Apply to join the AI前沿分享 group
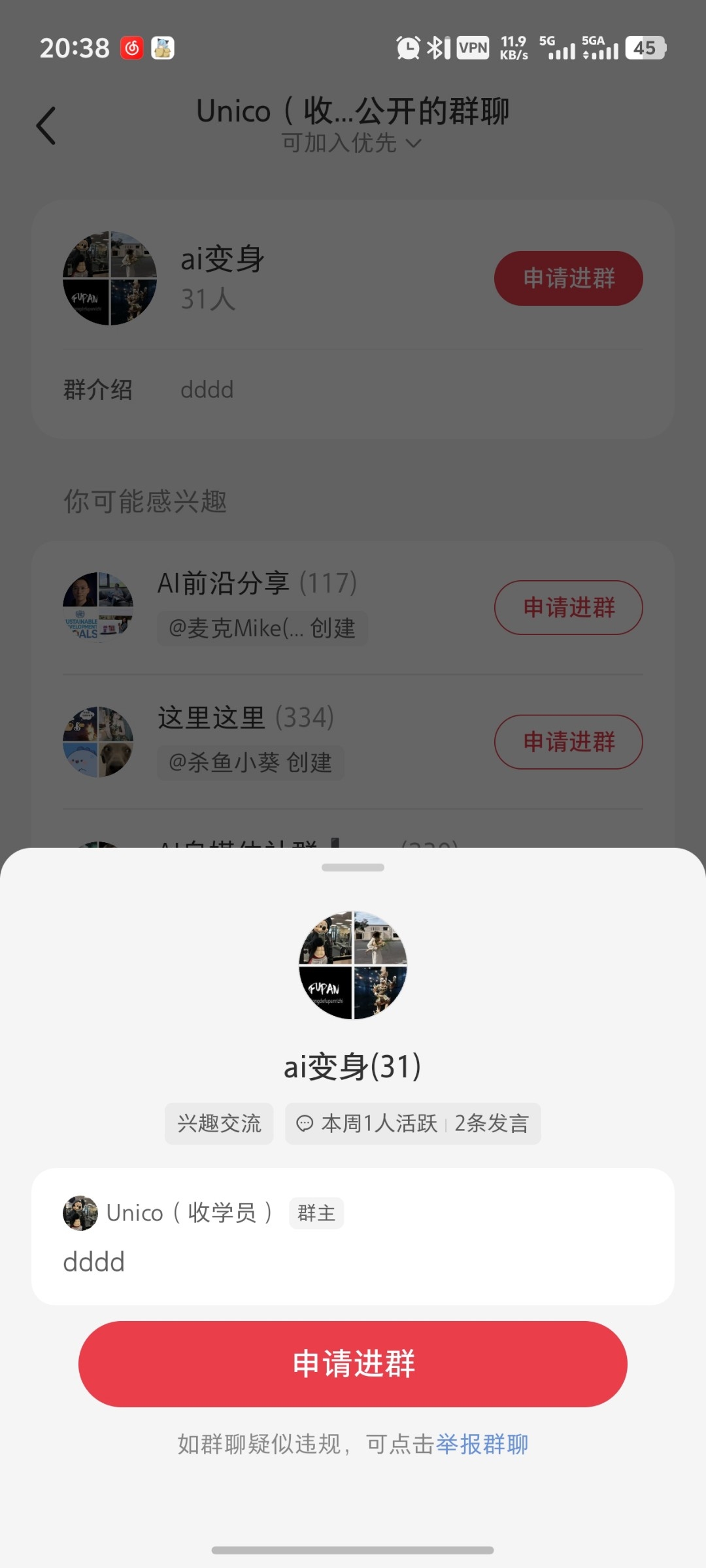The image size is (706, 1568). tap(569, 608)
